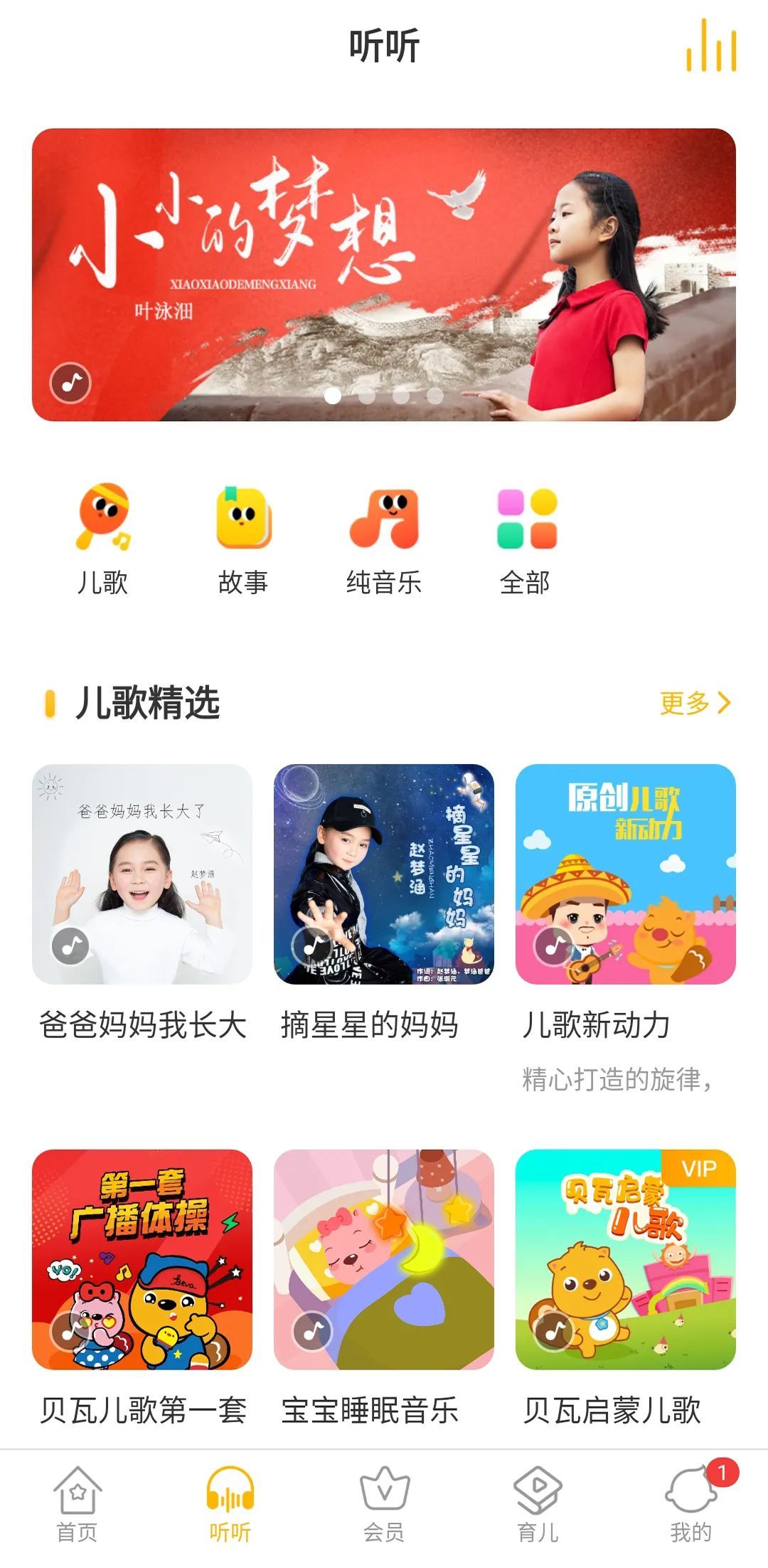Open the 小小的梦想 banner
Viewport: 768px width, 1568px height.
click(x=384, y=274)
